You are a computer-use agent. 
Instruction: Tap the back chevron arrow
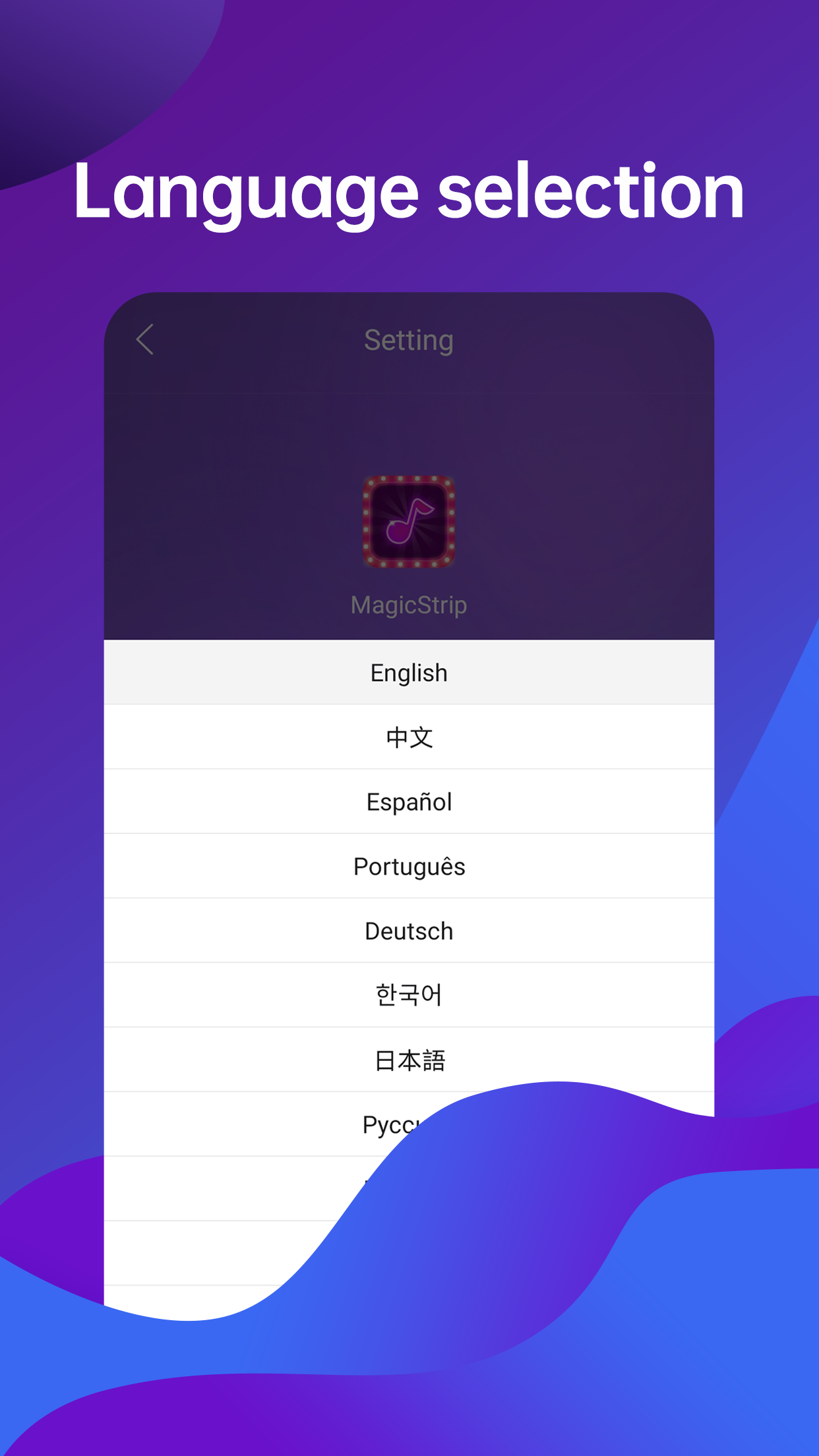click(144, 340)
